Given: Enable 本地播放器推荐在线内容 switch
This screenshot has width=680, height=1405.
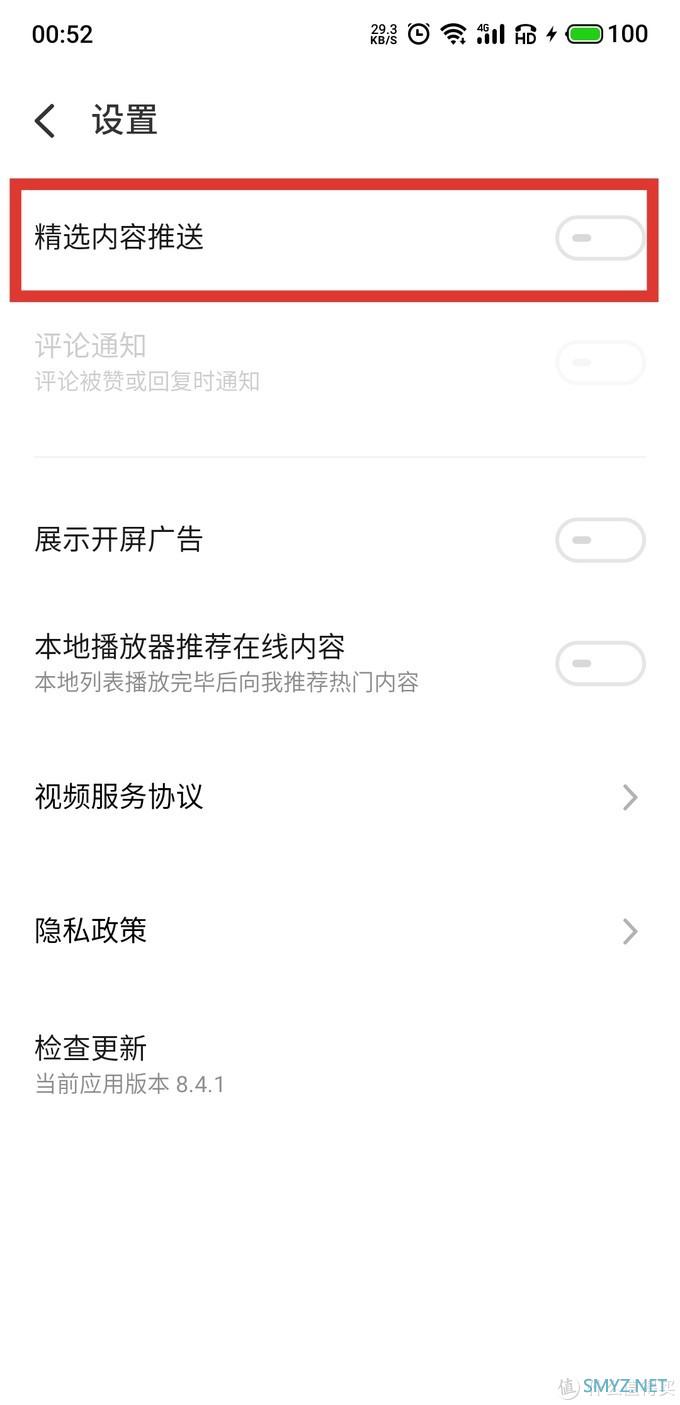Looking at the screenshot, I should pyautogui.click(x=600, y=663).
